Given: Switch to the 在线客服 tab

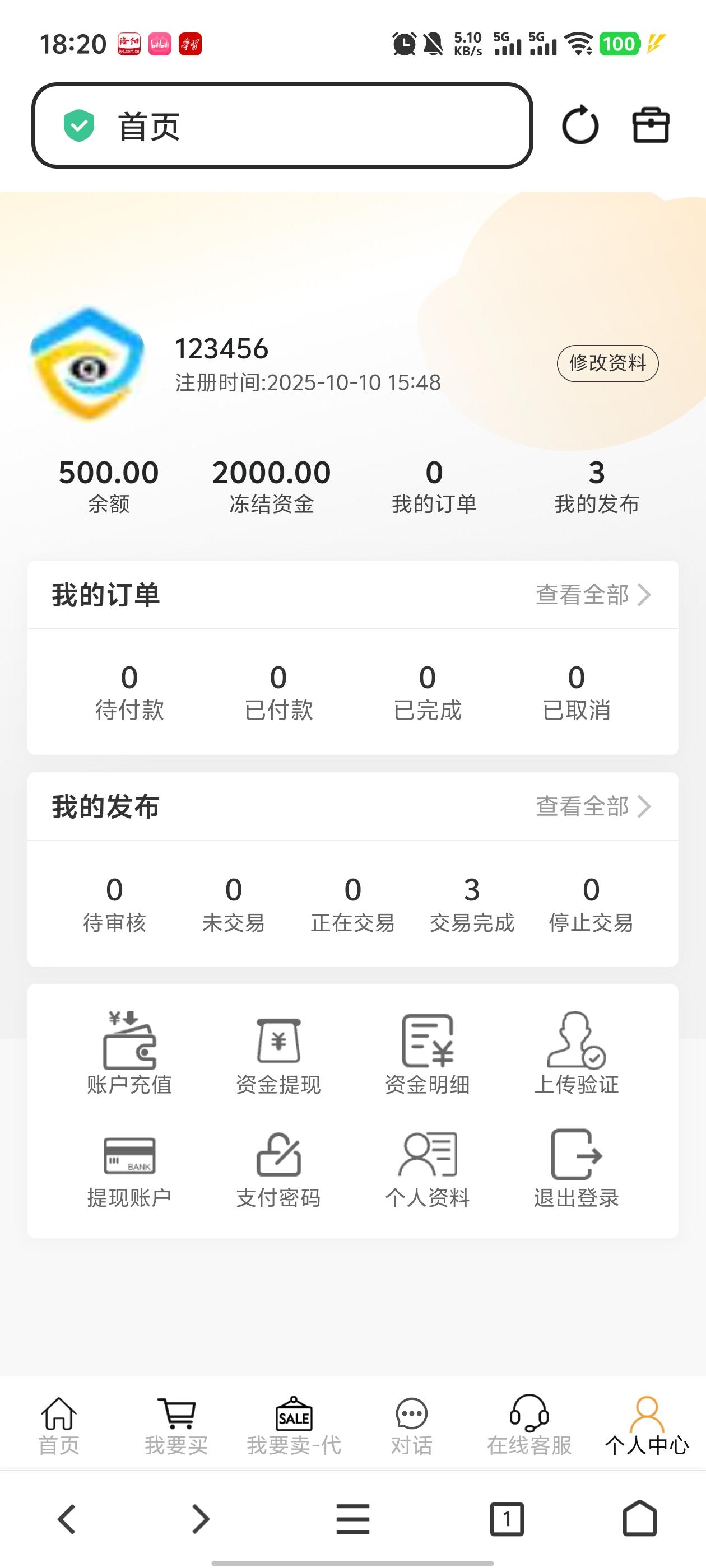Looking at the screenshot, I should click(529, 1426).
